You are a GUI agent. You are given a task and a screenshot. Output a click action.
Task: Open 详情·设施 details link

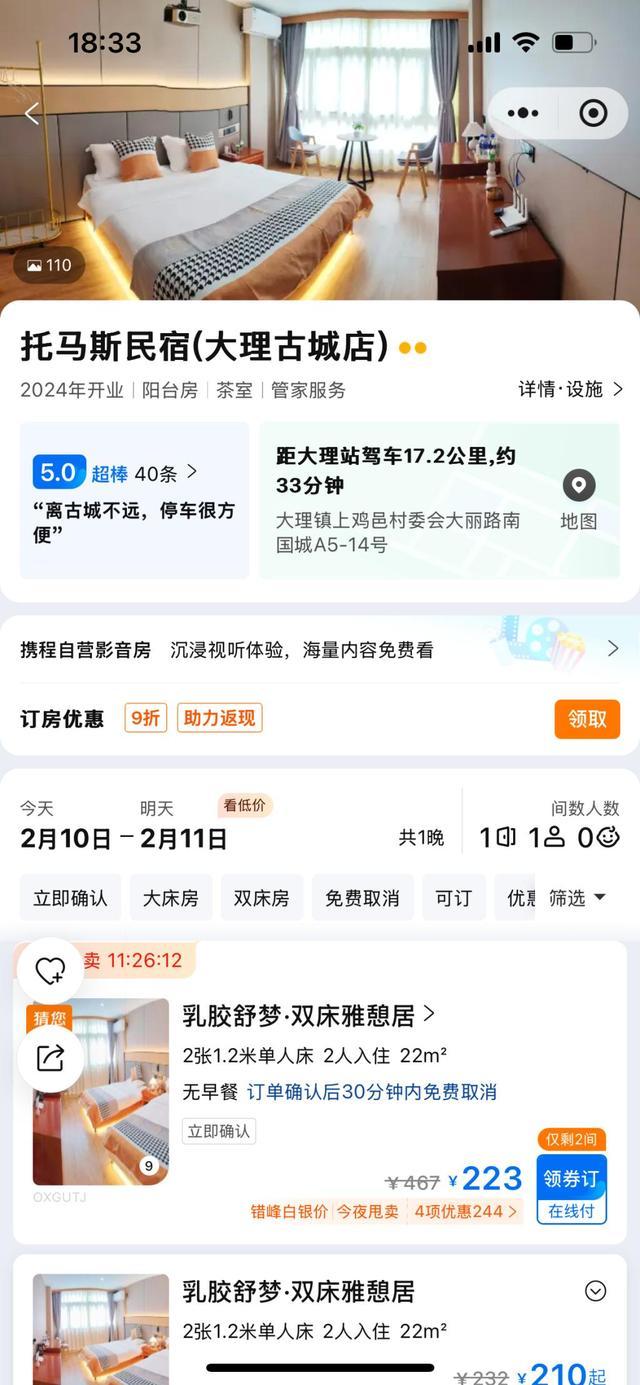[570, 389]
